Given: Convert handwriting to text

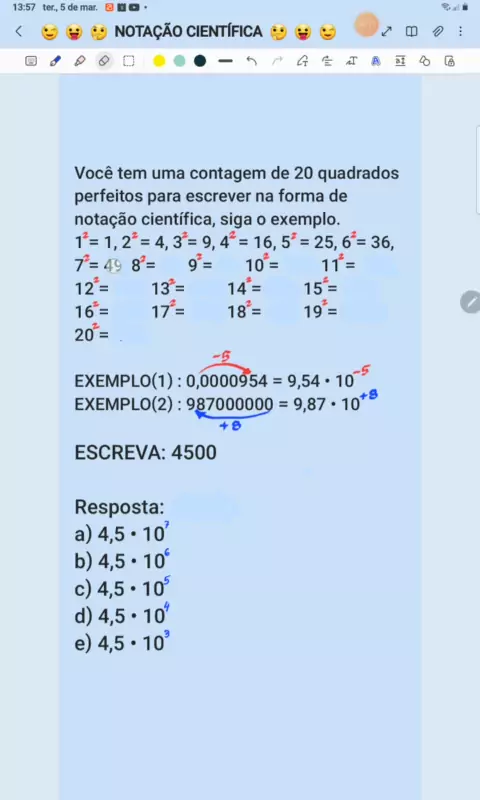Looking at the screenshot, I should (351, 61).
